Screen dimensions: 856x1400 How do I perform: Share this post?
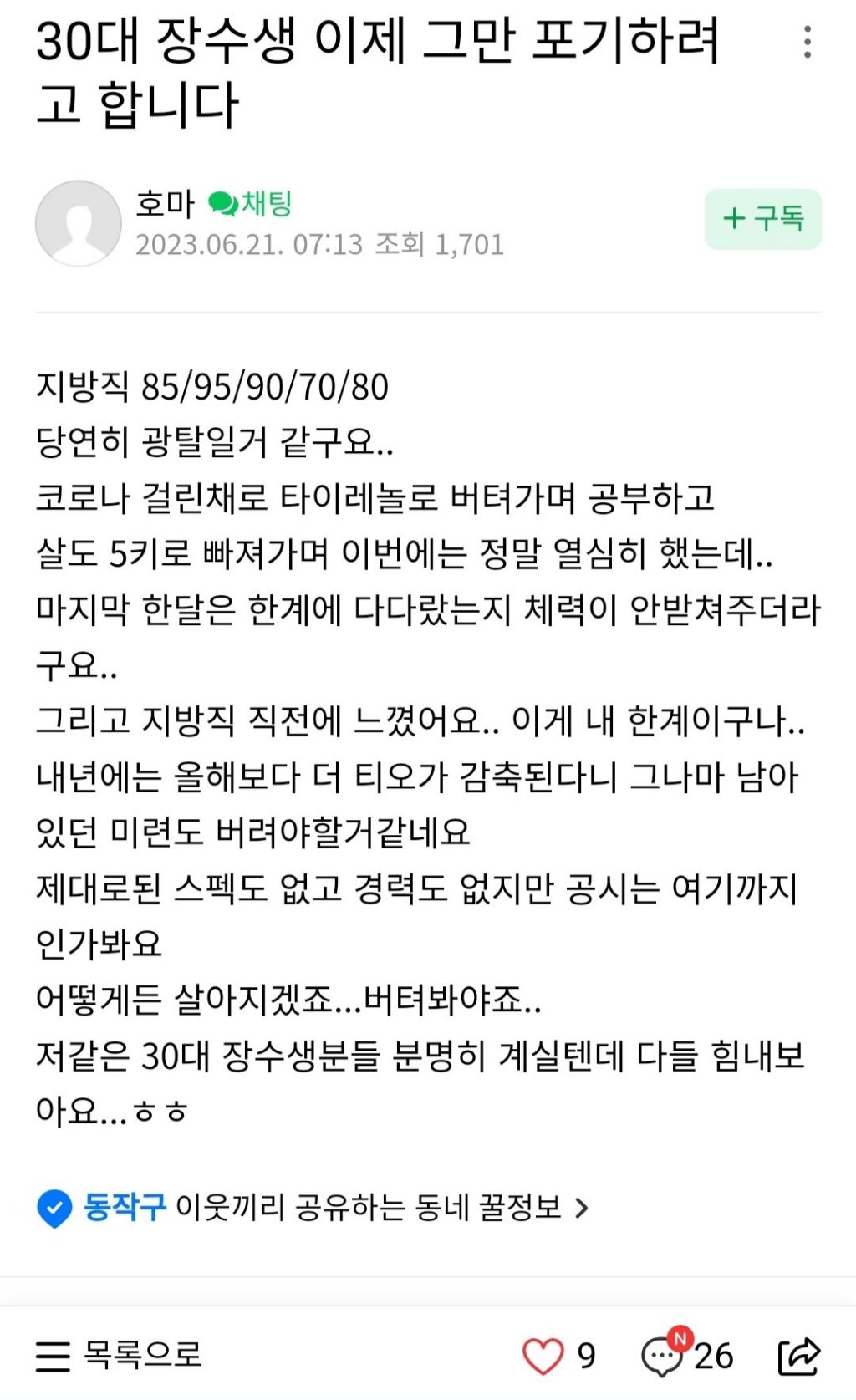click(798, 1355)
